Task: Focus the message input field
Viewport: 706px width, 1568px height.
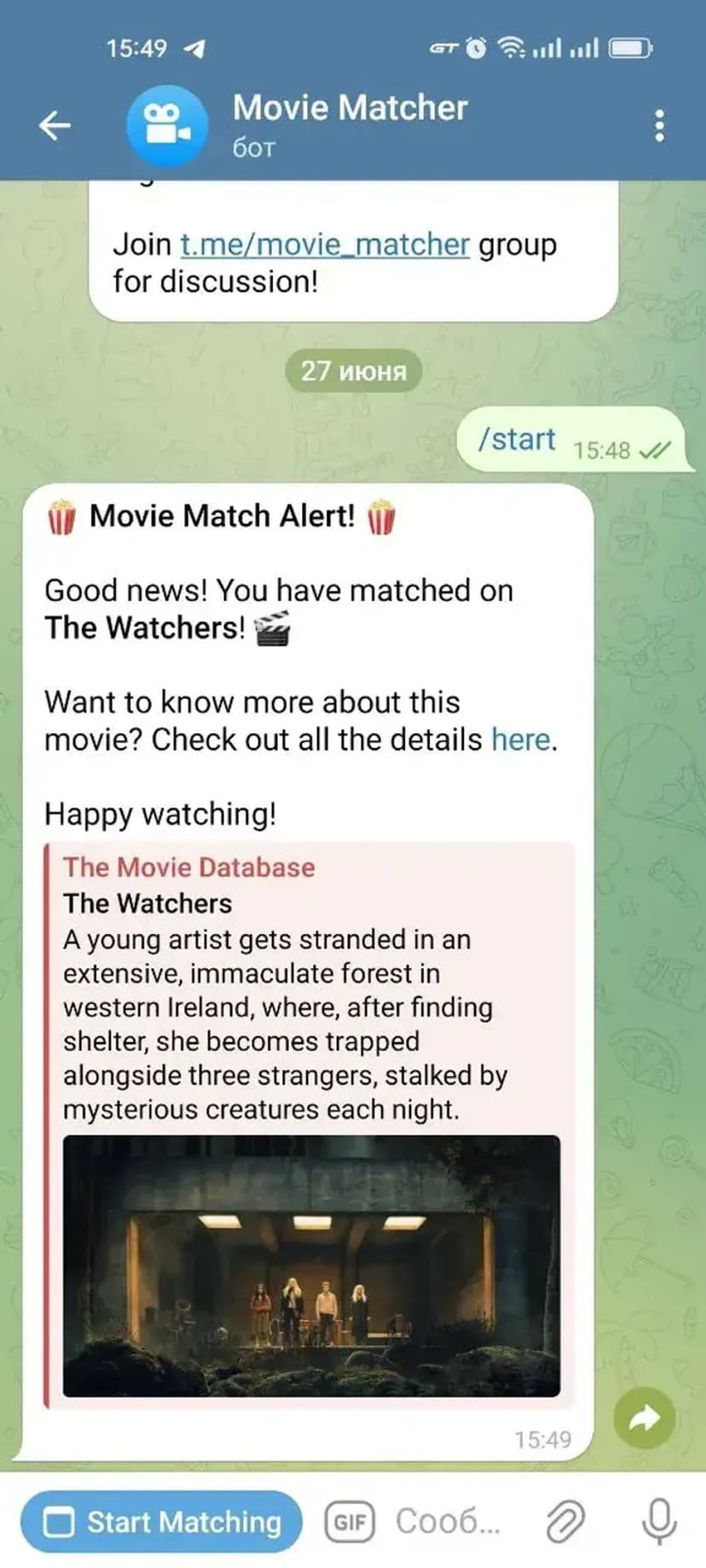Action: tap(448, 1522)
